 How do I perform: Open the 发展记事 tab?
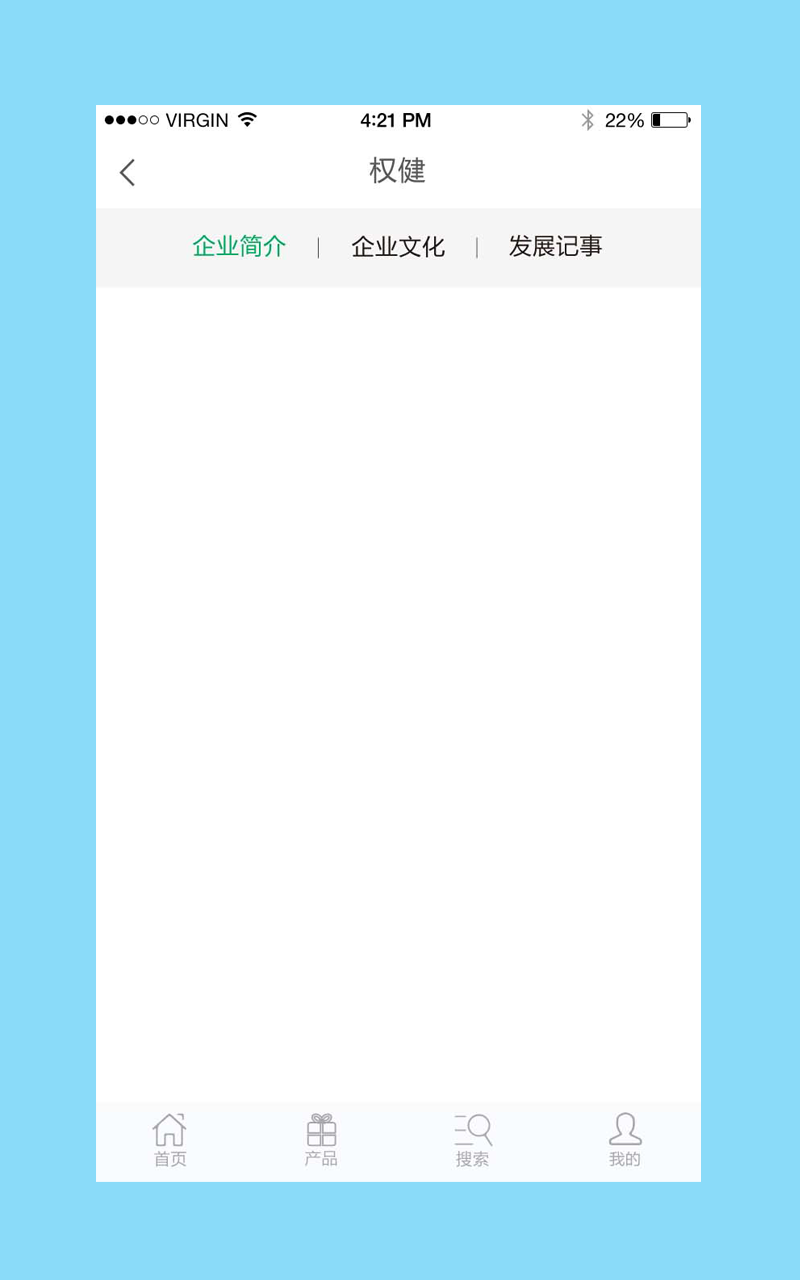[x=555, y=247]
